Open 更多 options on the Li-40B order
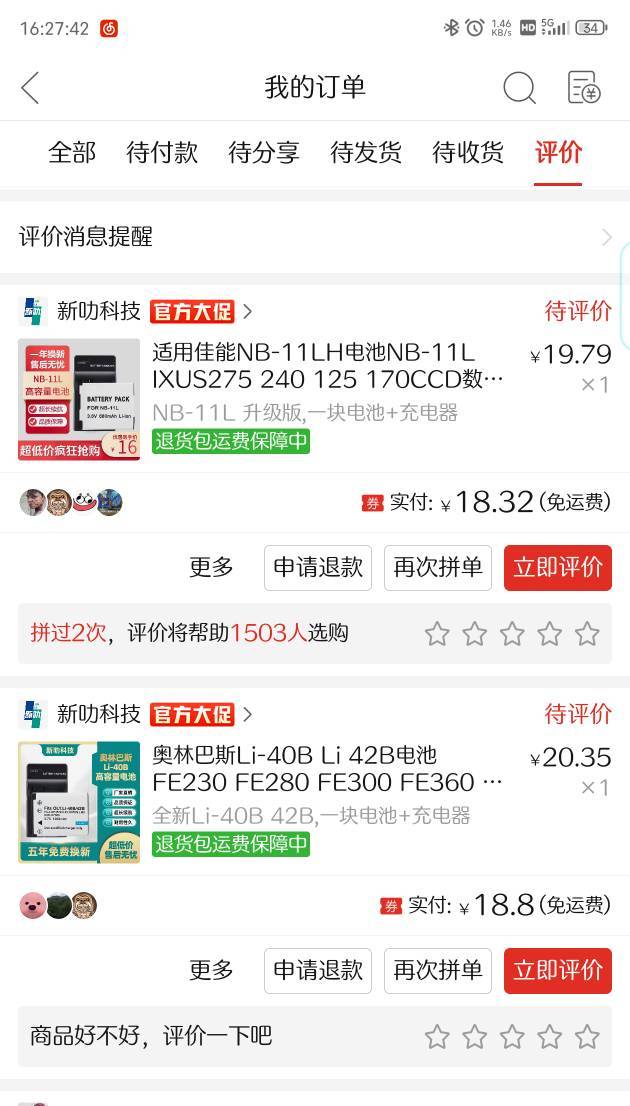This screenshot has width=630, height=1106. pos(211,971)
